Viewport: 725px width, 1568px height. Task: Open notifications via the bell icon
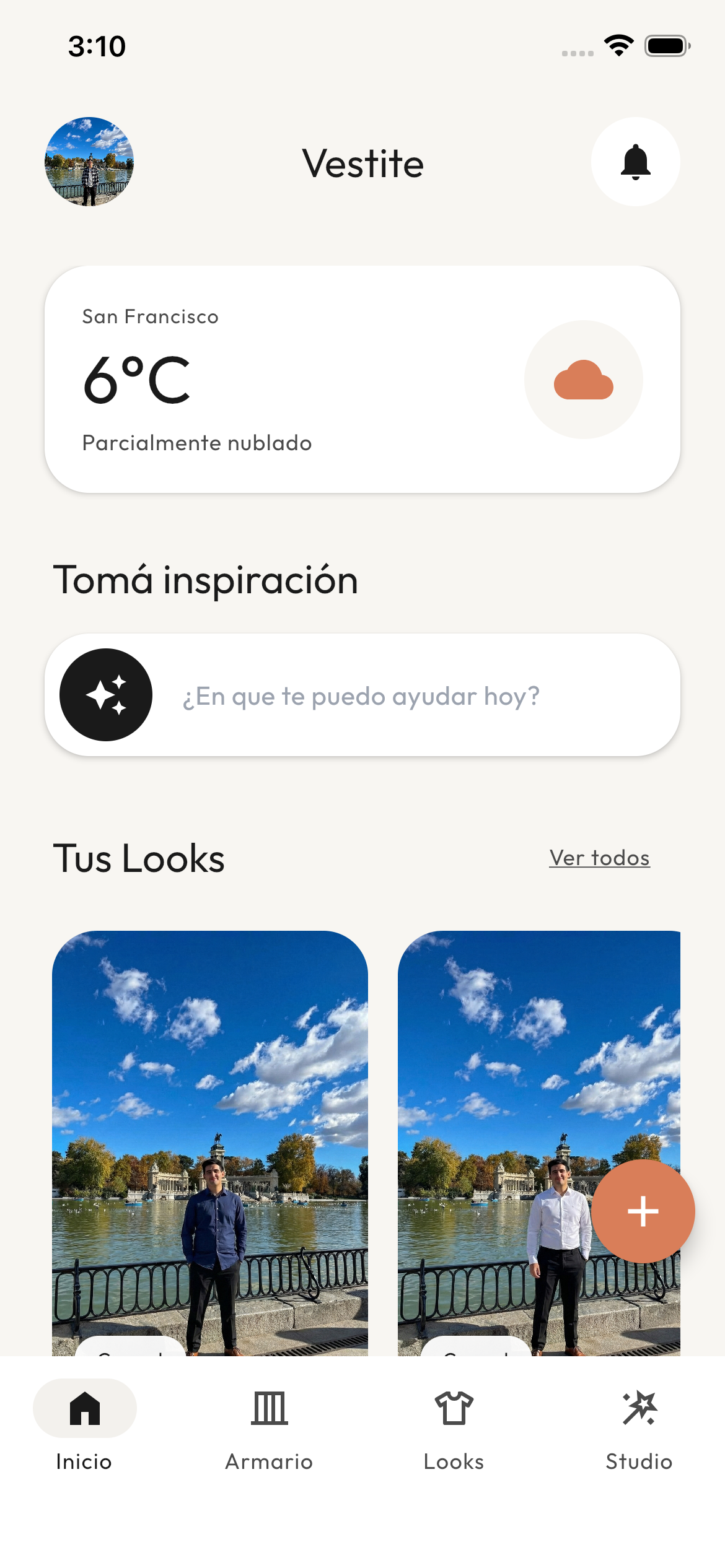(x=636, y=162)
